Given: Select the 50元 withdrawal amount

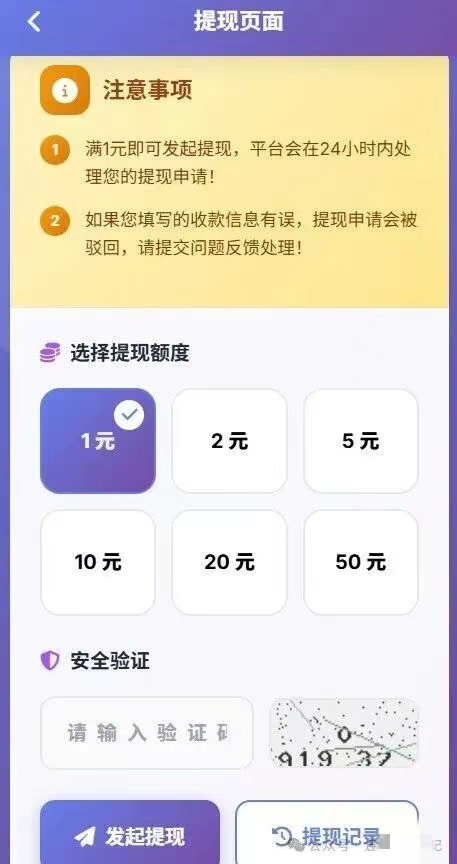Looking at the screenshot, I should coord(361,562).
